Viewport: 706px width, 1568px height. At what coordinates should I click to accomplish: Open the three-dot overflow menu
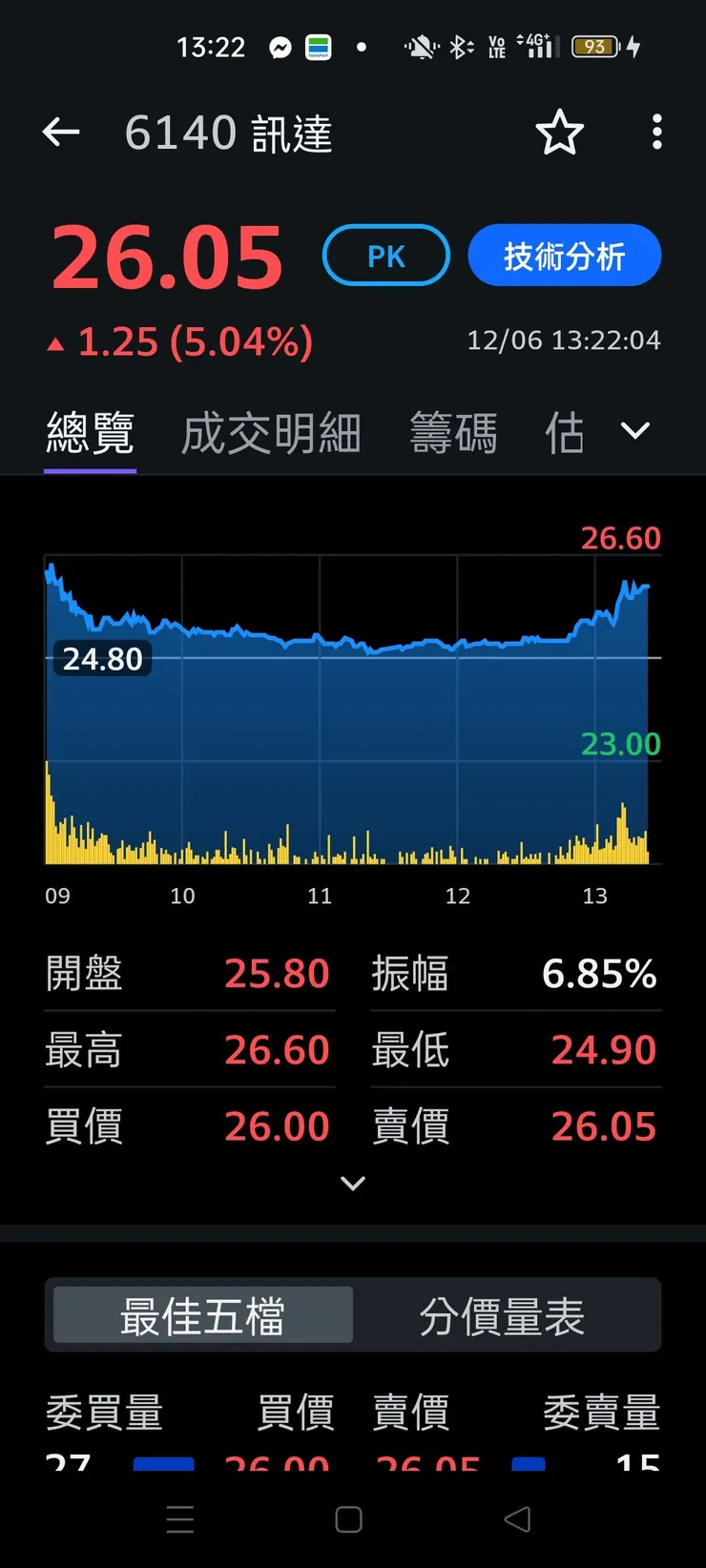tap(656, 133)
